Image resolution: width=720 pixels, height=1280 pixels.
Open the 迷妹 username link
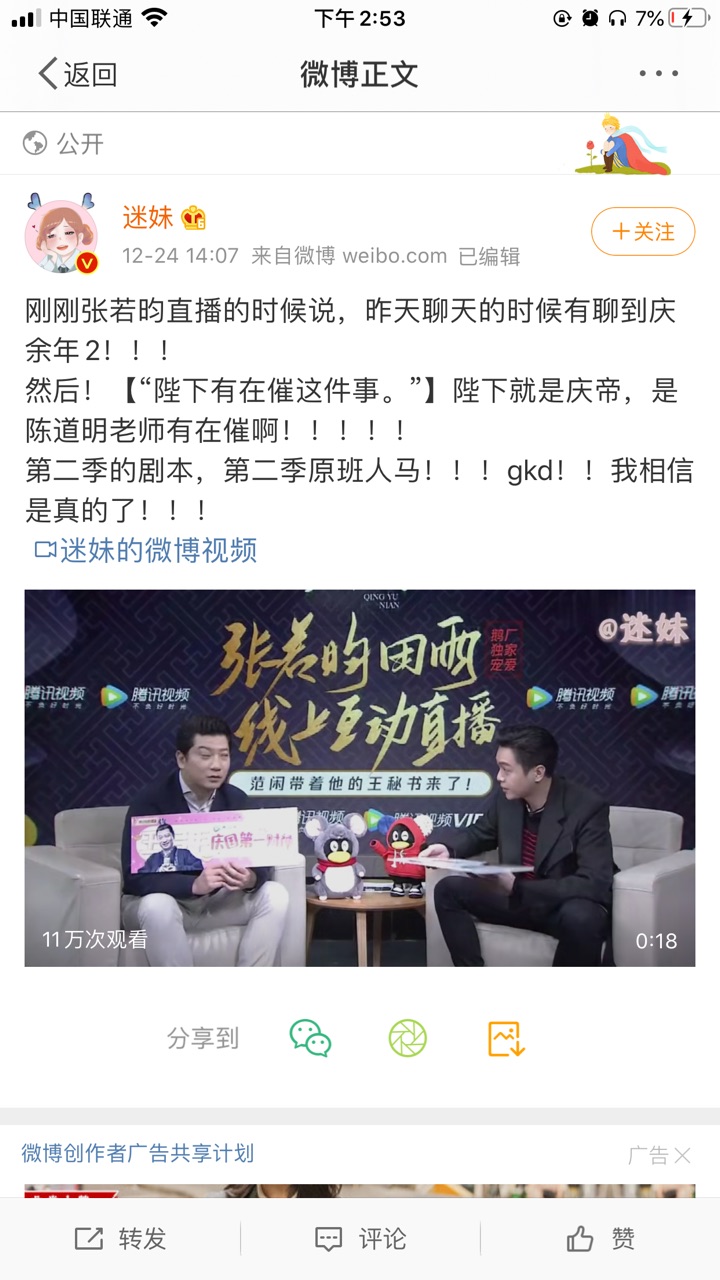tap(148, 216)
